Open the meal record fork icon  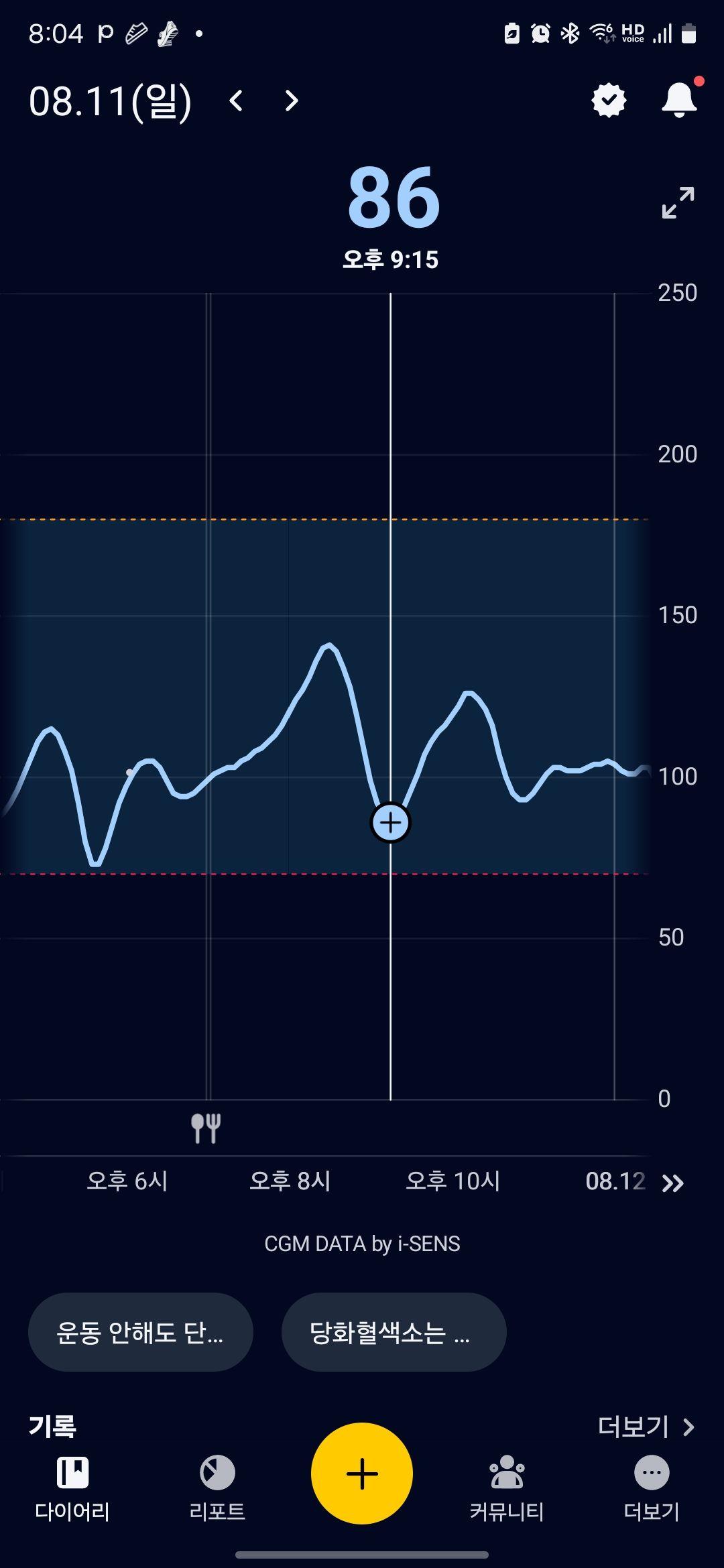[x=206, y=1128]
